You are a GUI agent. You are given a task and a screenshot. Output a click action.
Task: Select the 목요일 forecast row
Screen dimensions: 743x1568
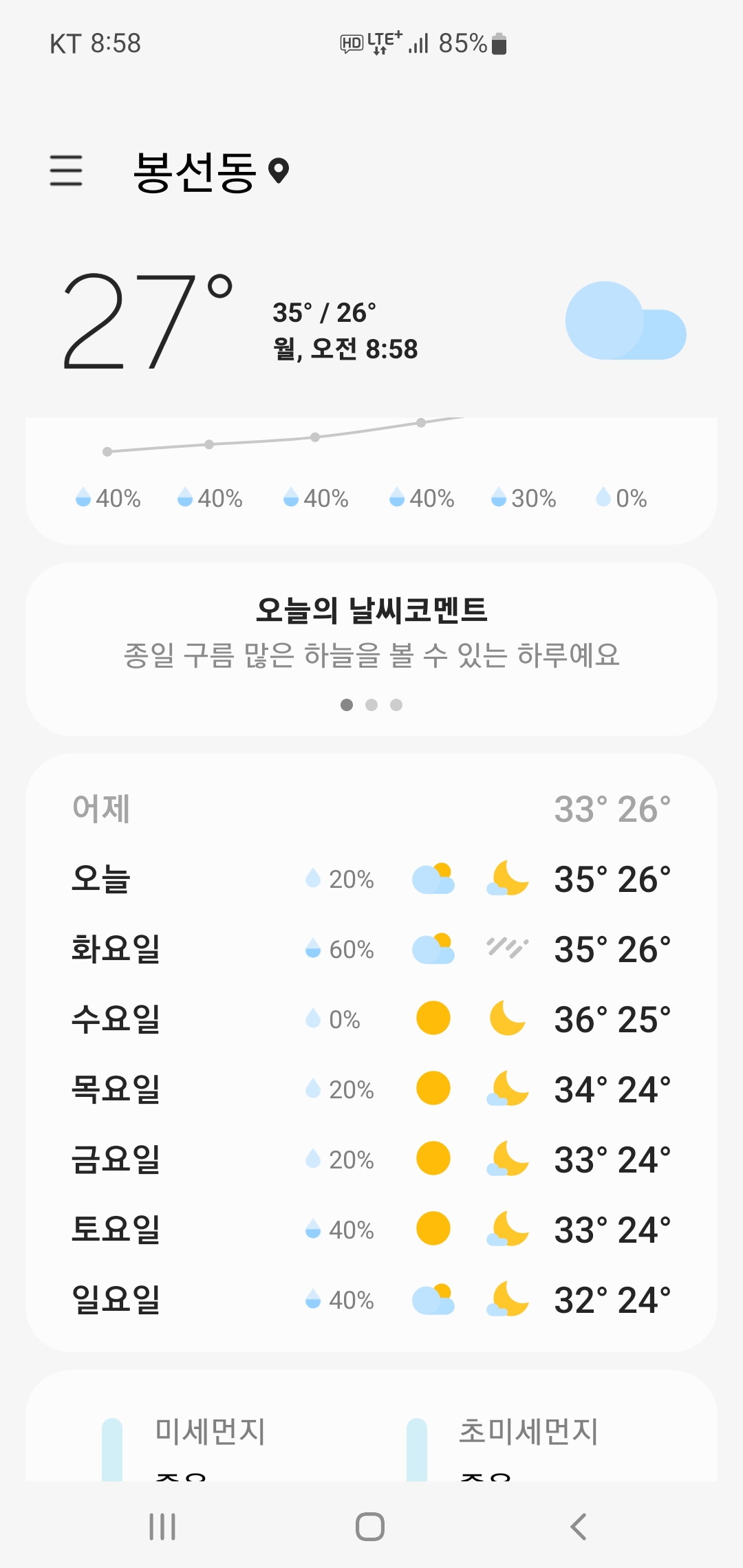pos(371,1089)
